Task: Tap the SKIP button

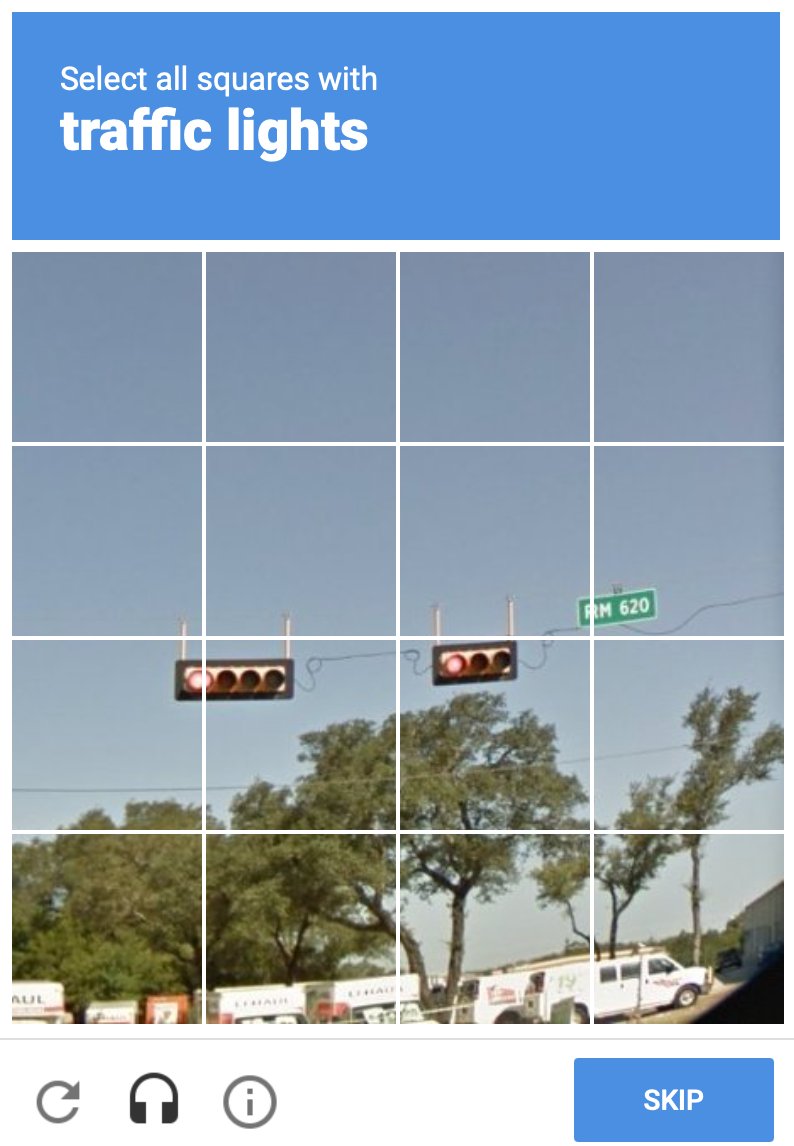Action: tap(673, 1099)
